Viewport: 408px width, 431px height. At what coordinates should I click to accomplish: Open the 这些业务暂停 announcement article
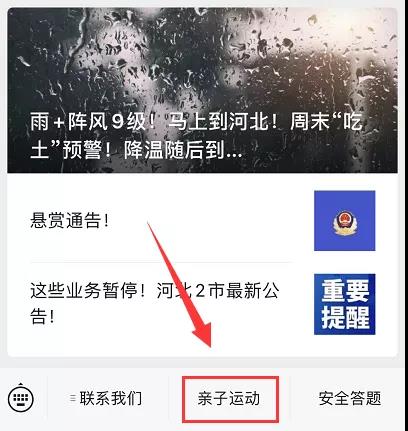[202, 304]
